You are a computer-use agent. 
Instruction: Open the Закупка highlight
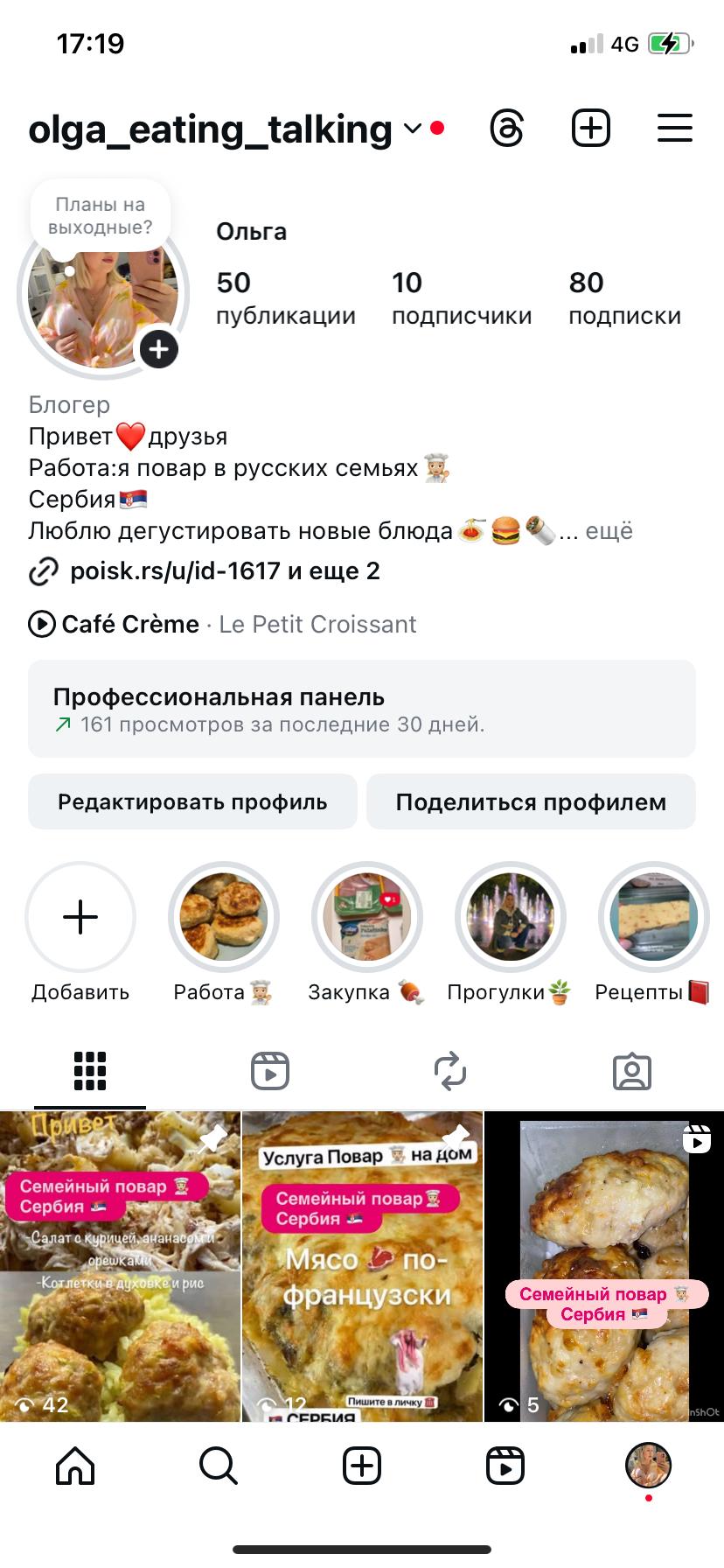(x=367, y=917)
